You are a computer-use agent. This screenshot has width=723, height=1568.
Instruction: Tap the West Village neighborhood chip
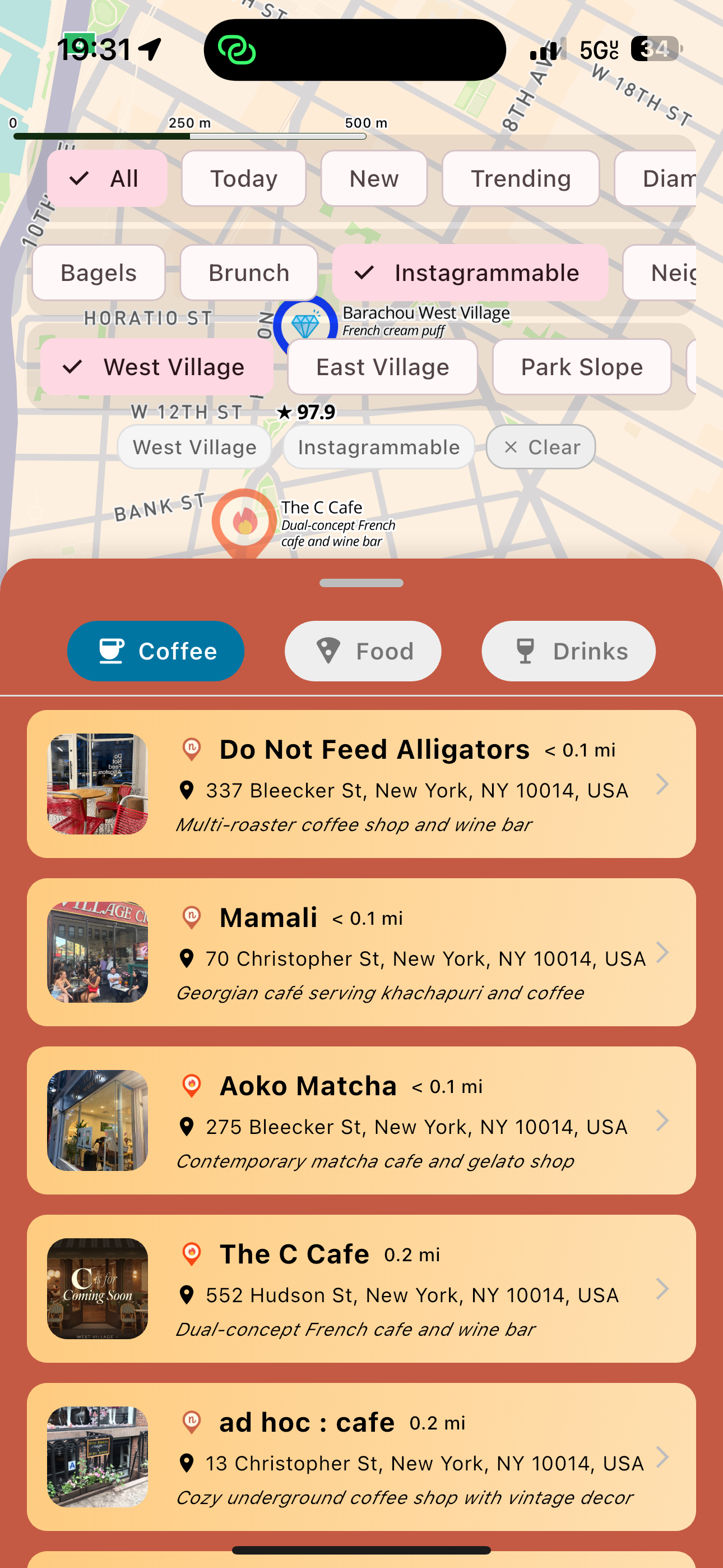coord(156,367)
